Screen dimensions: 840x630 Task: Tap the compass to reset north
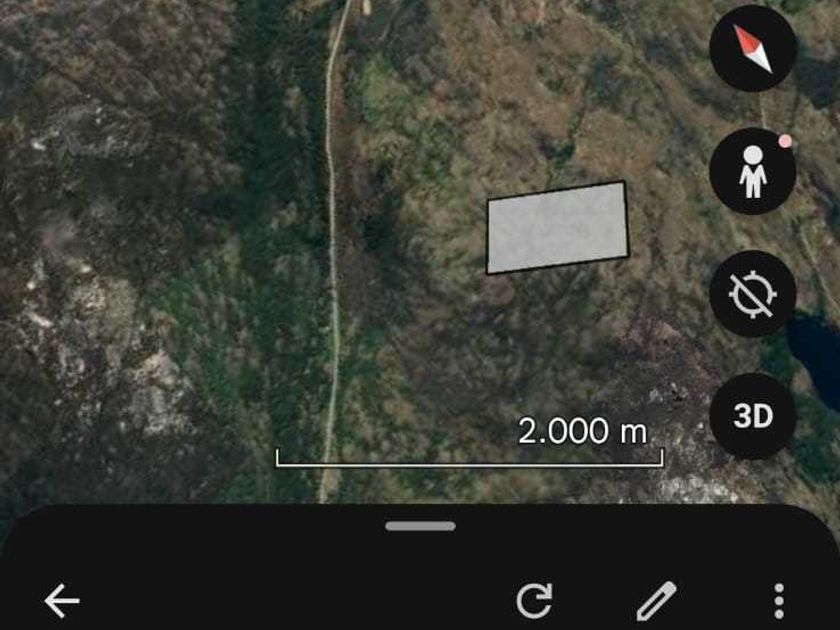(x=753, y=48)
